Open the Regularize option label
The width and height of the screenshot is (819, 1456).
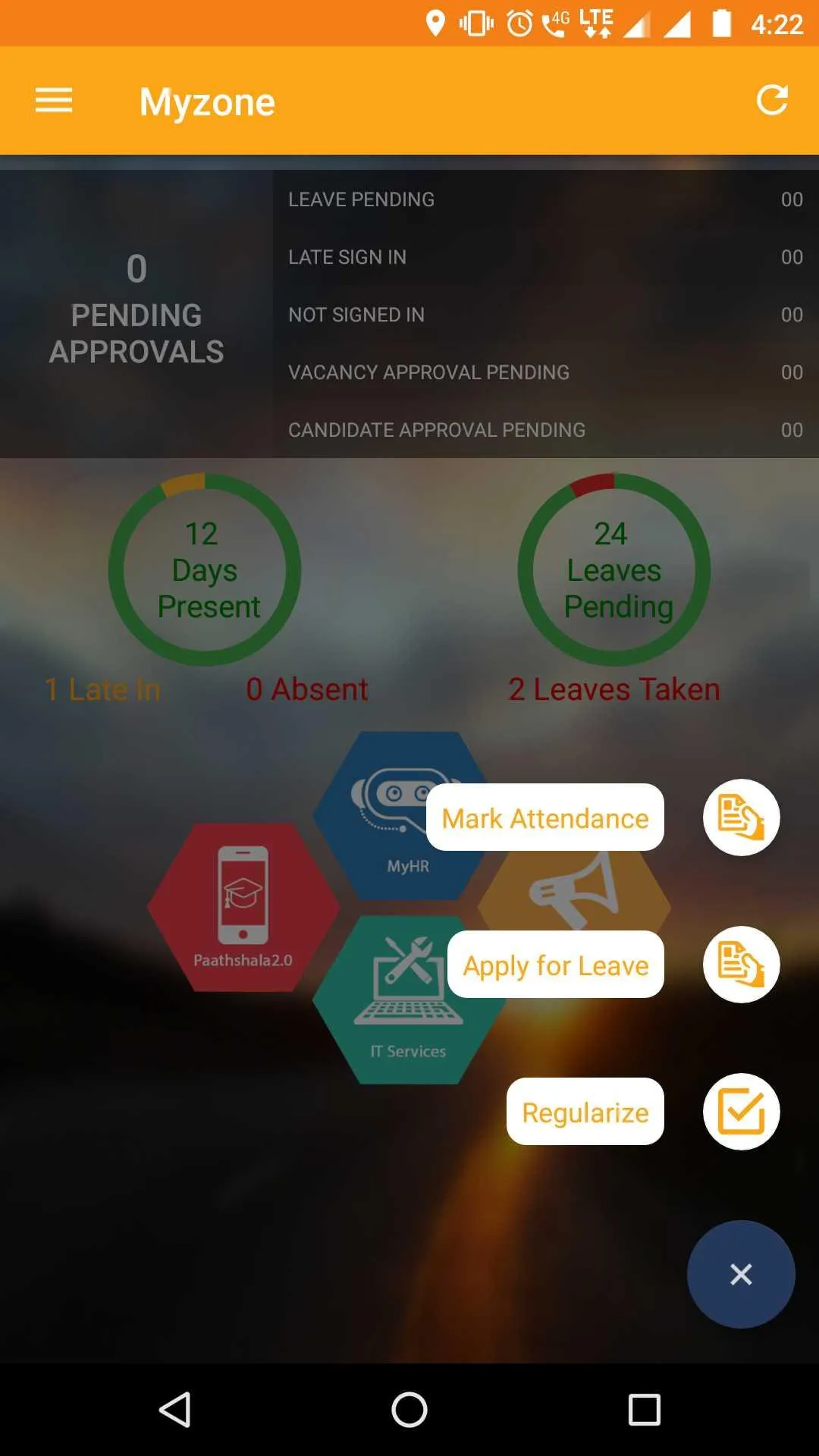[x=585, y=1112]
